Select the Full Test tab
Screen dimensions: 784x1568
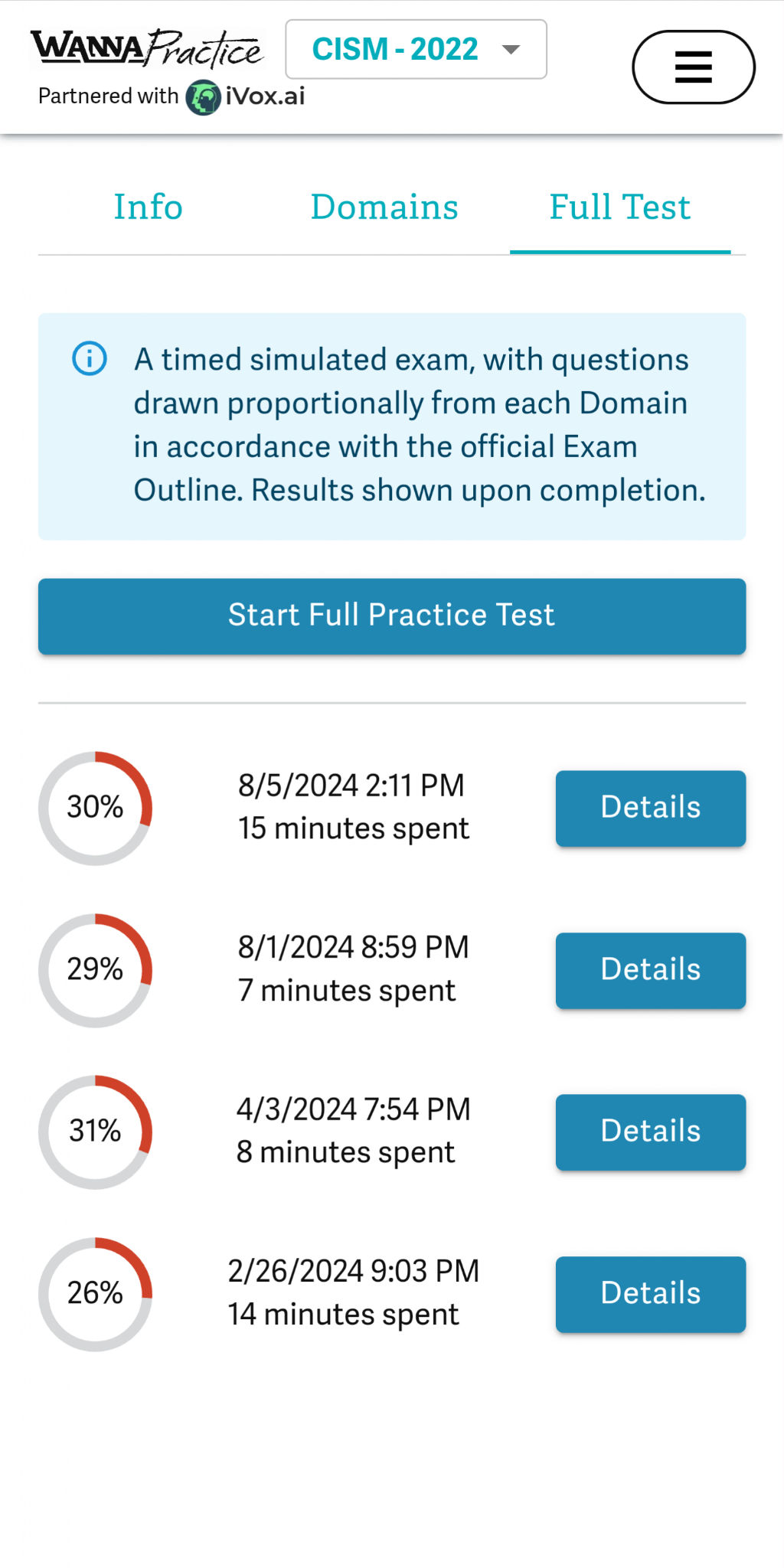coord(619,207)
